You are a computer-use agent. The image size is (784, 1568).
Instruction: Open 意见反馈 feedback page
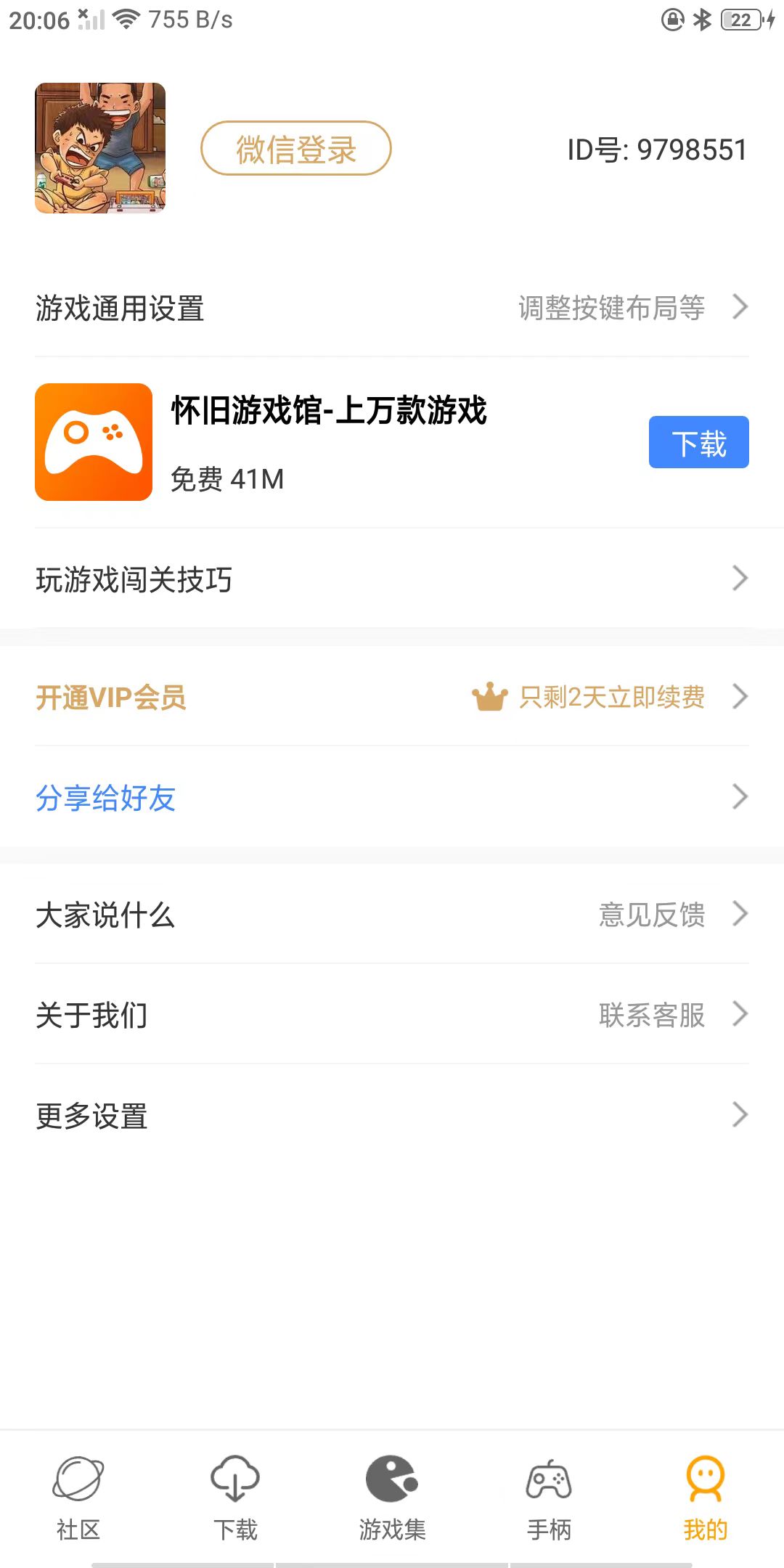click(651, 915)
